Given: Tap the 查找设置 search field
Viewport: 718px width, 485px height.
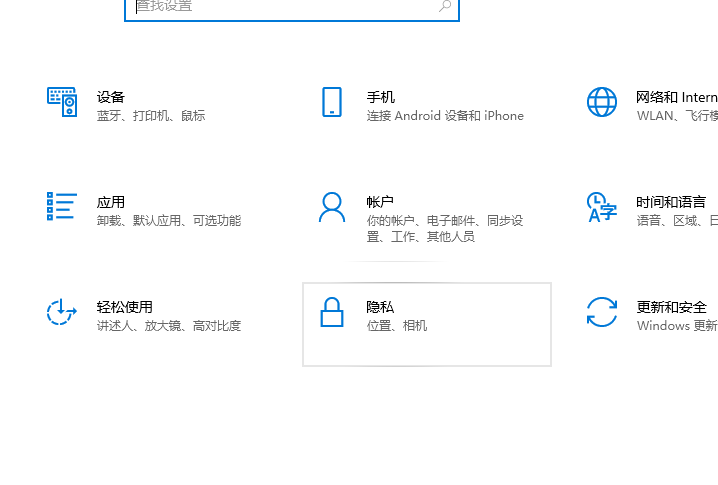Looking at the screenshot, I should (280, 7).
